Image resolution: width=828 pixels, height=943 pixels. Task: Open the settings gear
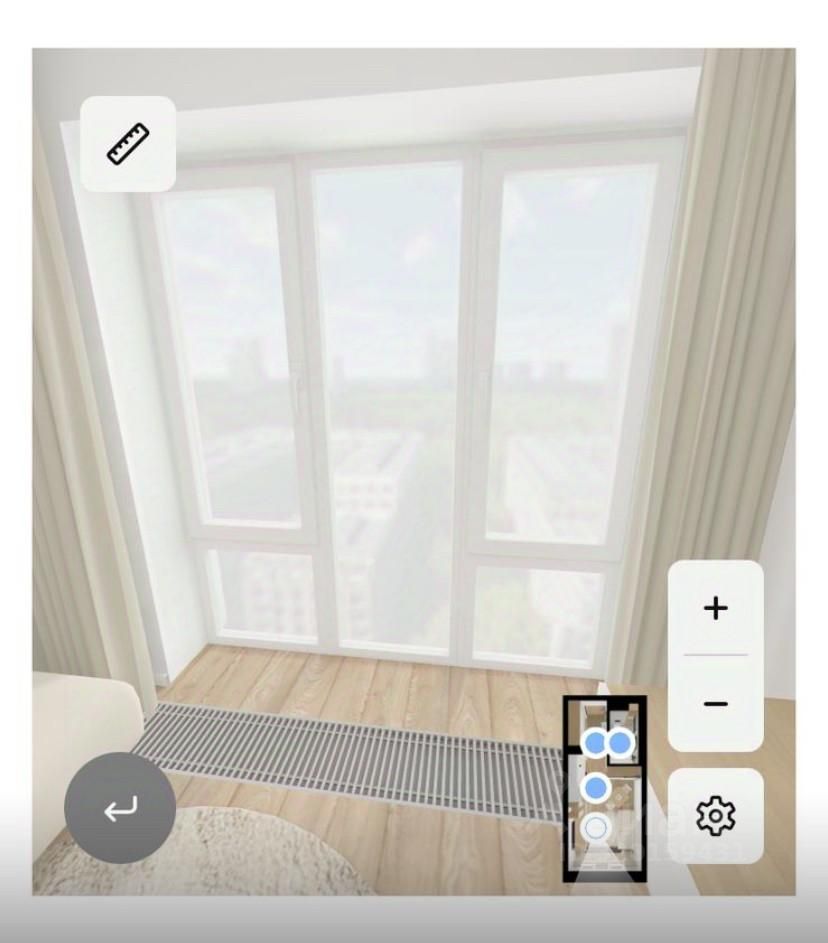[715, 816]
